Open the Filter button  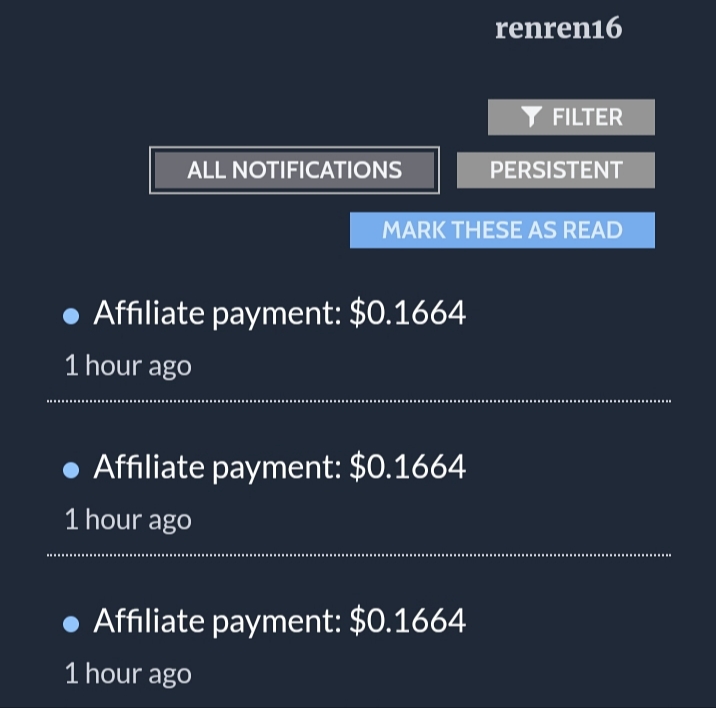[571, 117]
